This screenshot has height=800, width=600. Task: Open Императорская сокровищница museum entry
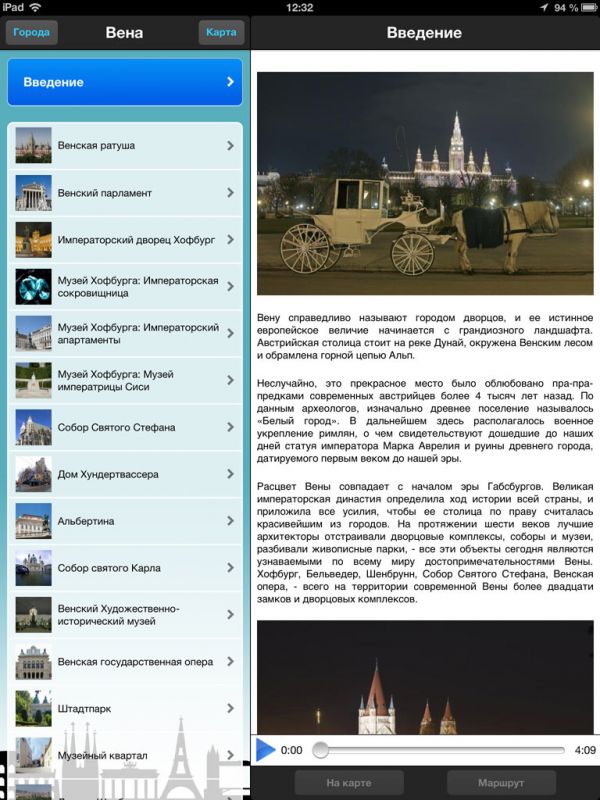125,287
